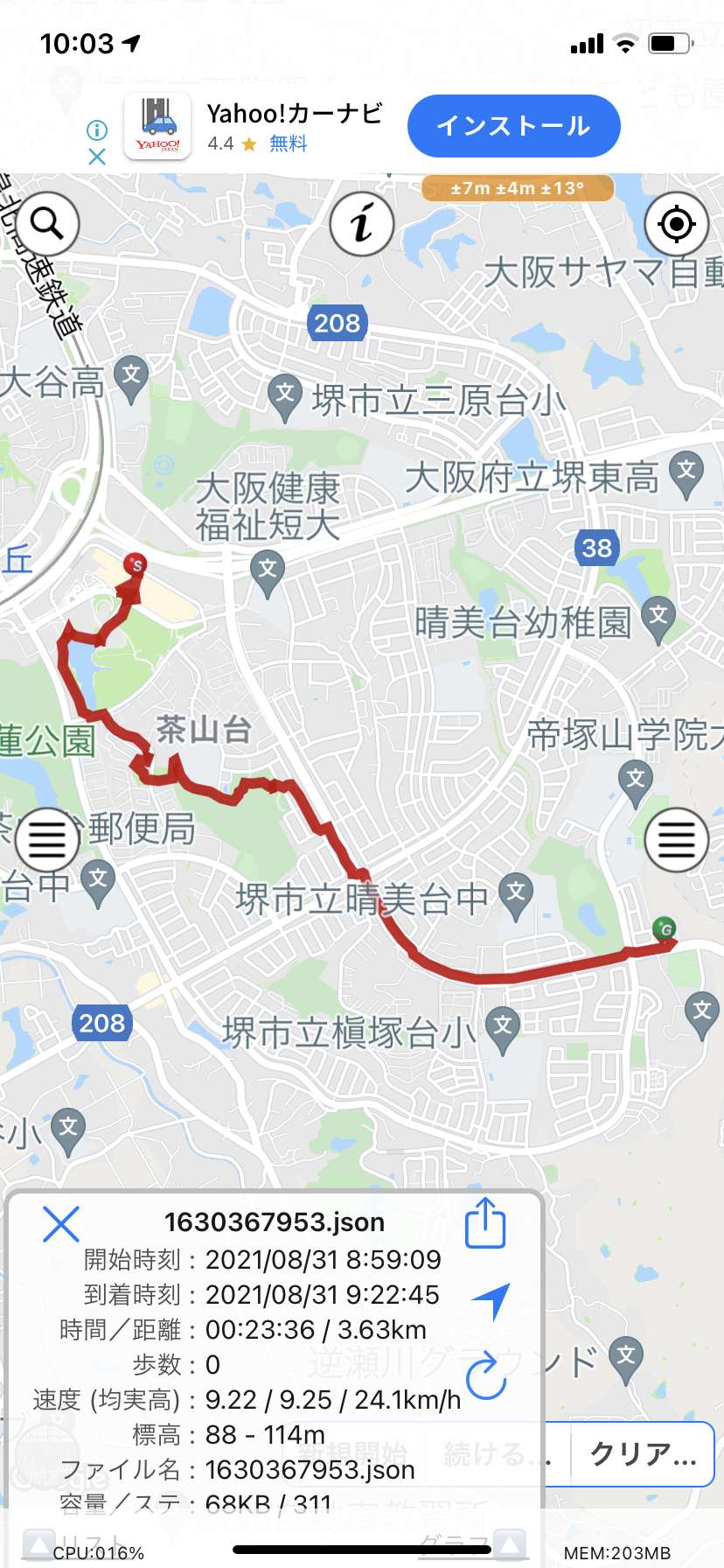Tap the navigation arrow in track panel
This screenshot has height=1568, width=724.
tap(491, 1300)
